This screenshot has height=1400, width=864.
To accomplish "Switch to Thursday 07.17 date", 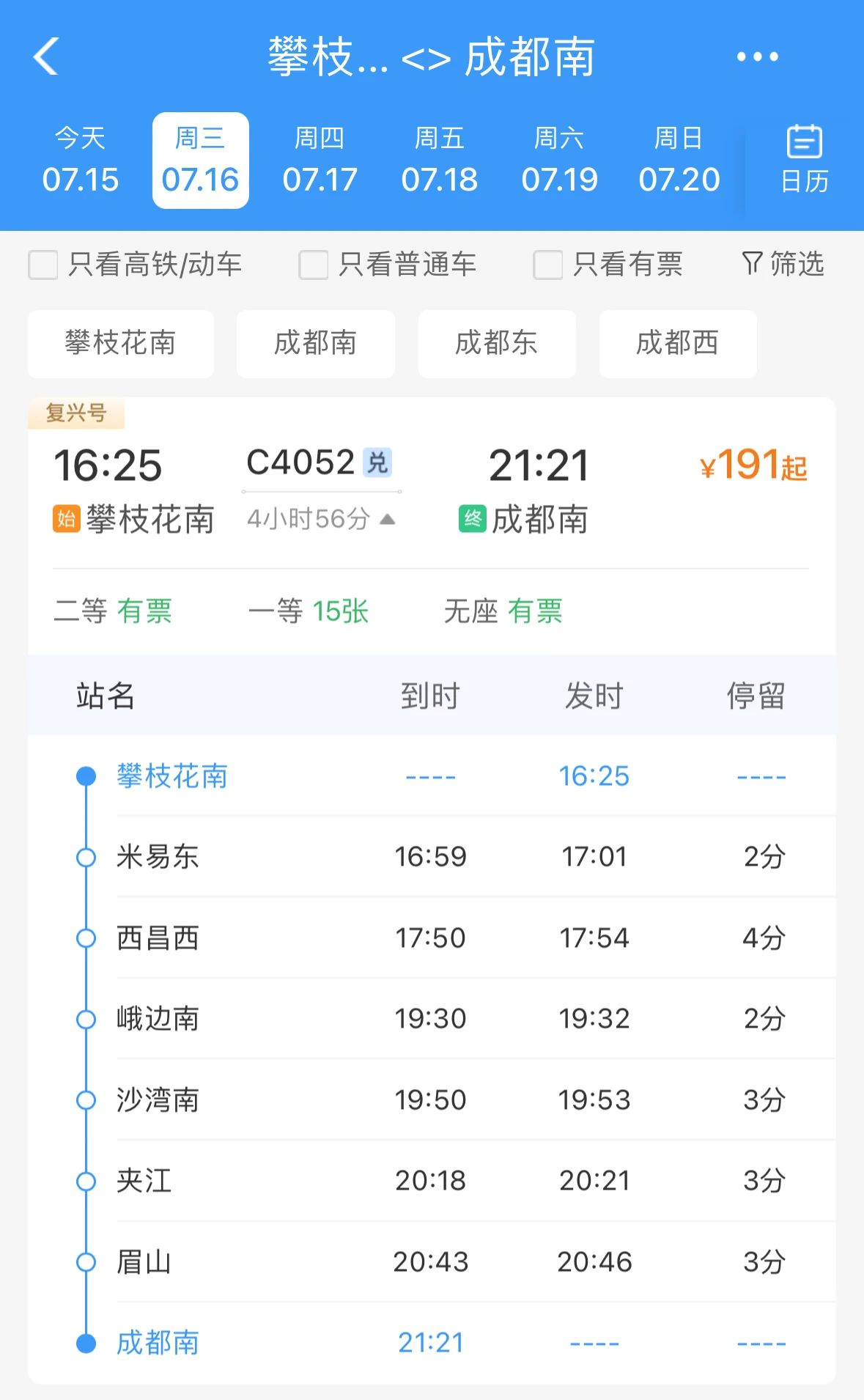I will (x=320, y=161).
